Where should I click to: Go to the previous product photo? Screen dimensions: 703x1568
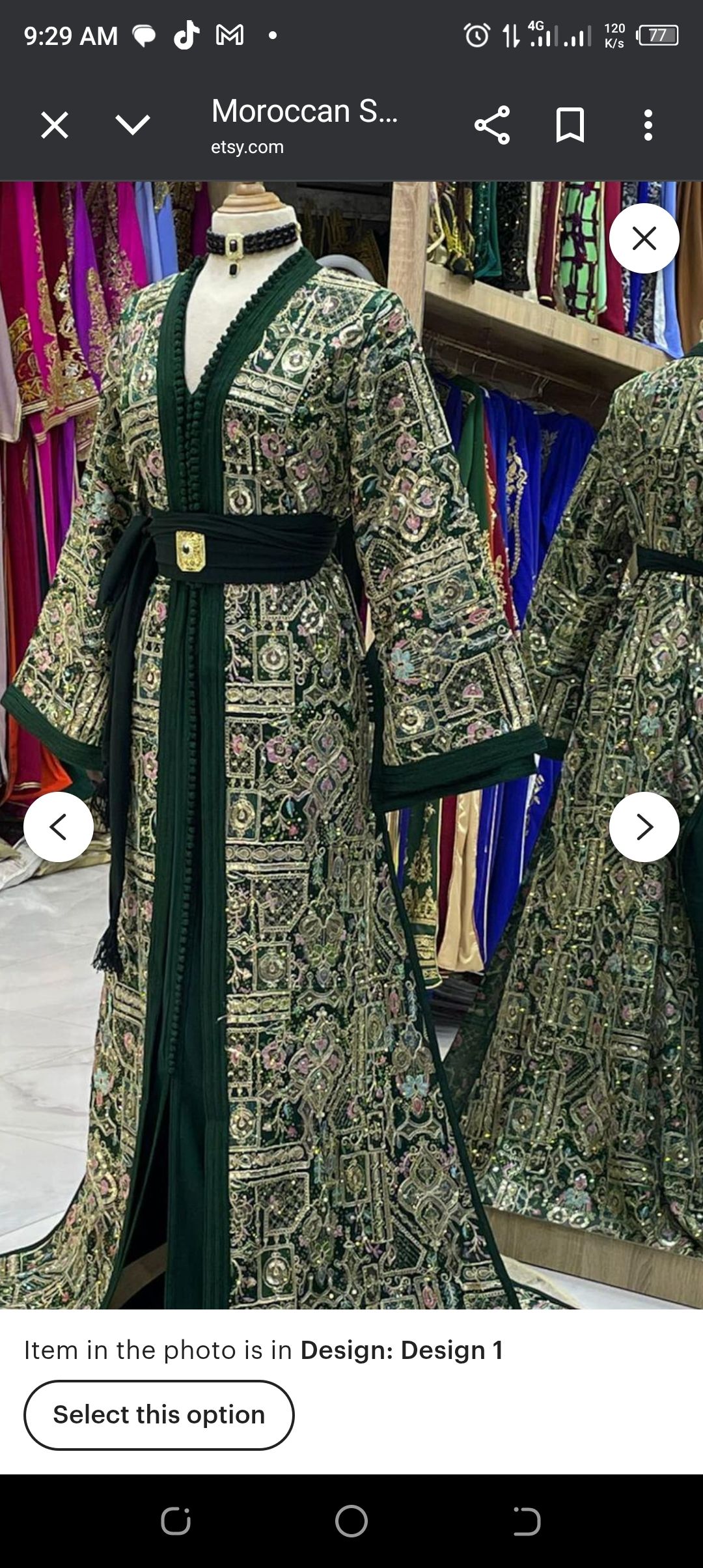[x=59, y=827]
